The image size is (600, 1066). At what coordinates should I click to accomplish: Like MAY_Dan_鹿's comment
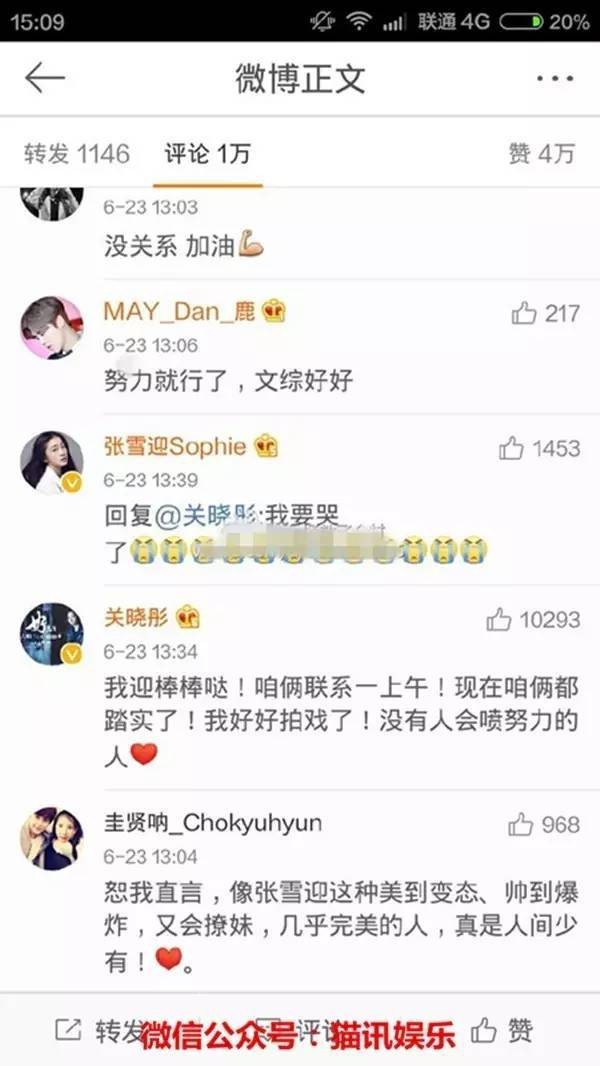click(525, 313)
